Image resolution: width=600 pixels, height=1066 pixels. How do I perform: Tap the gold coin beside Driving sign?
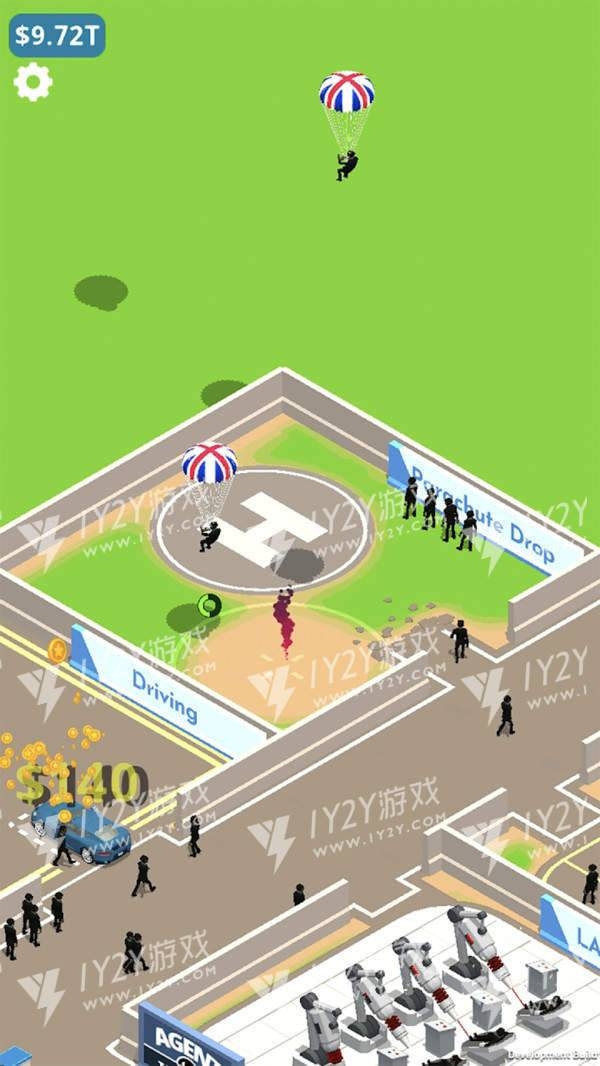[x=58, y=651]
